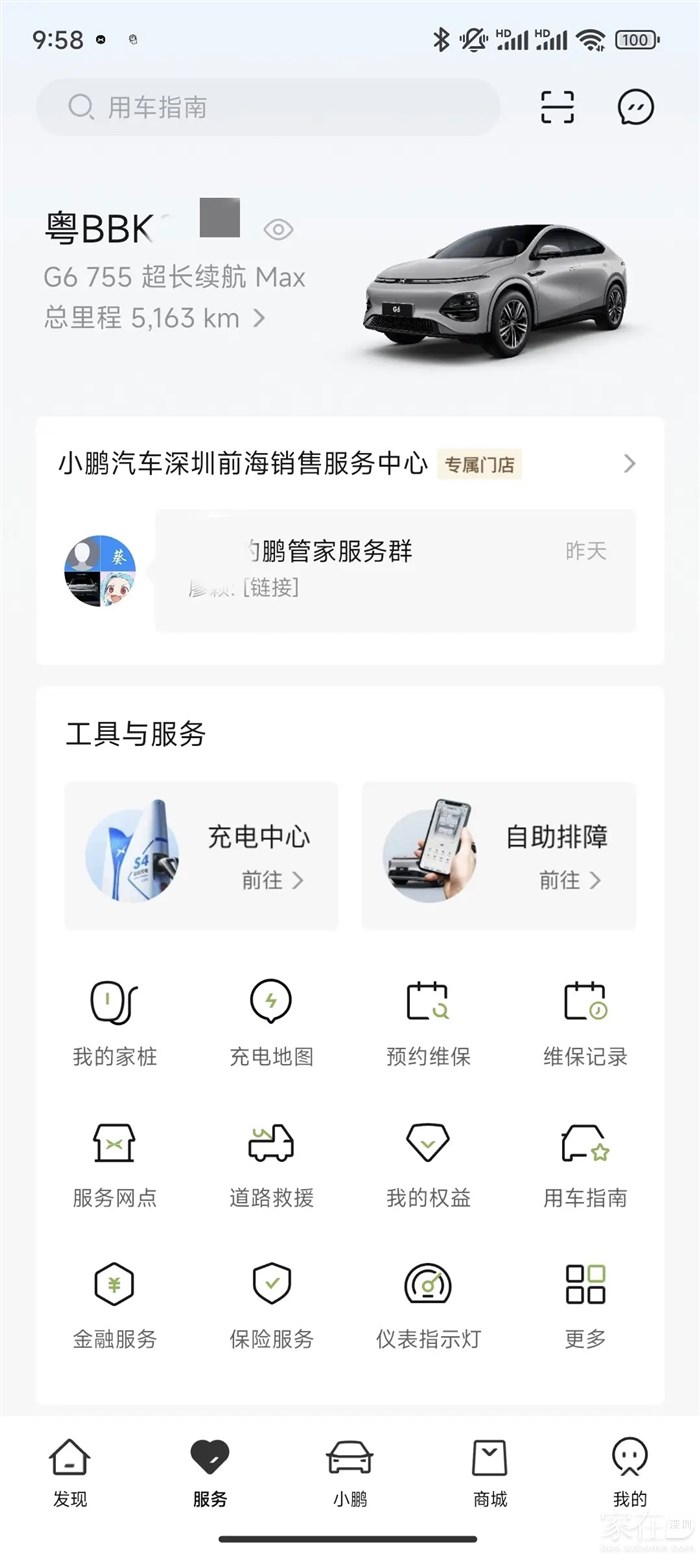The height and width of the screenshot is (1555, 700).
Task: Open 充电地图
Action: [271, 1022]
